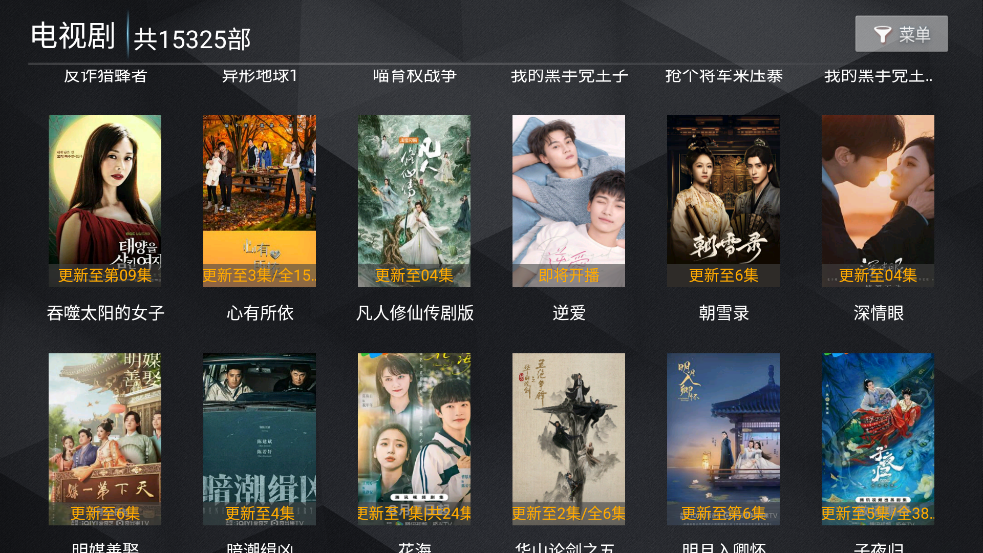Image resolution: width=983 pixels, height=553 pixels.
Task: Open the 朝雪录 series
Action: [723, 201]
